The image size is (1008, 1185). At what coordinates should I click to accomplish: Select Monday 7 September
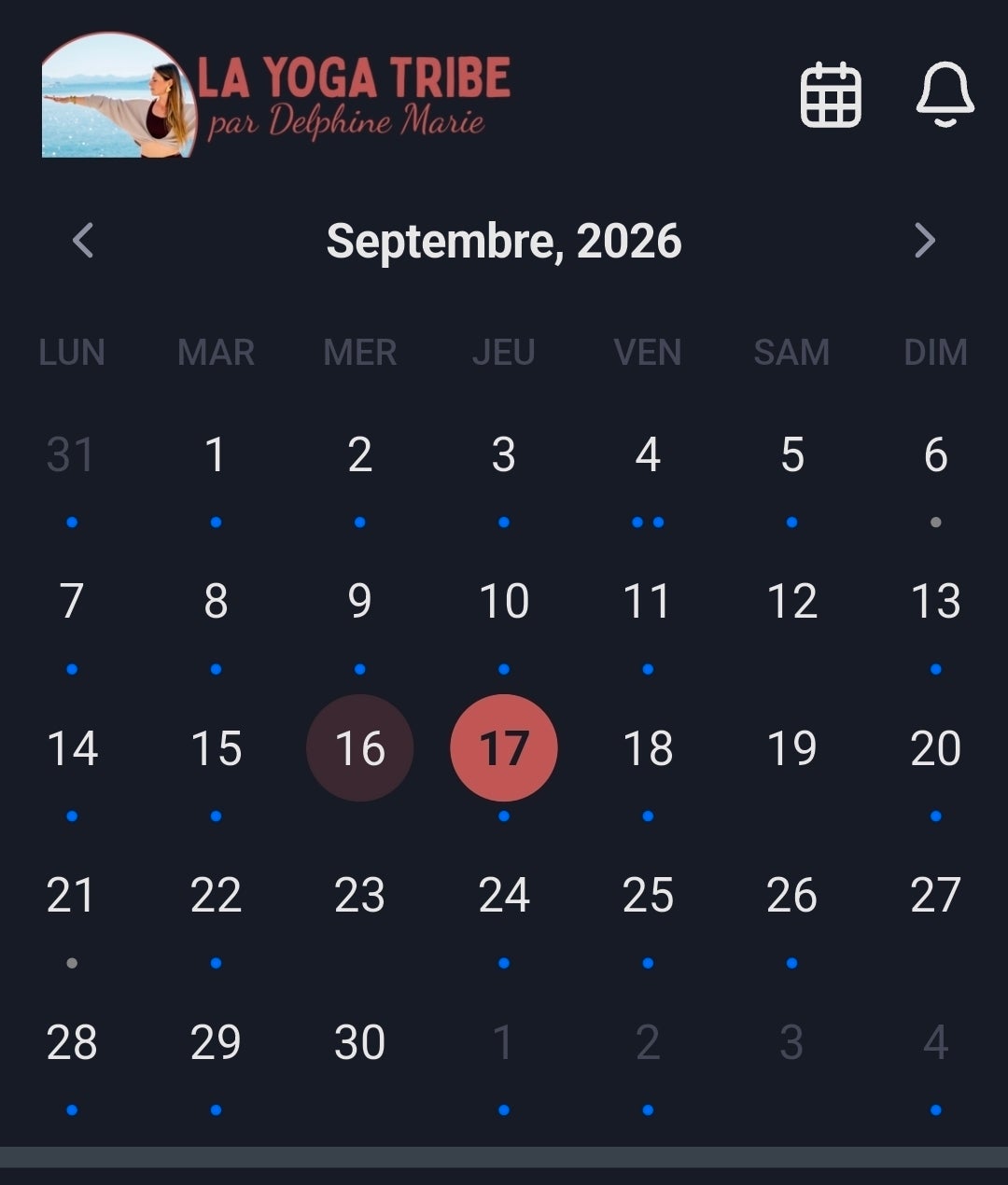pyautogui.click(x=72, y=602)
